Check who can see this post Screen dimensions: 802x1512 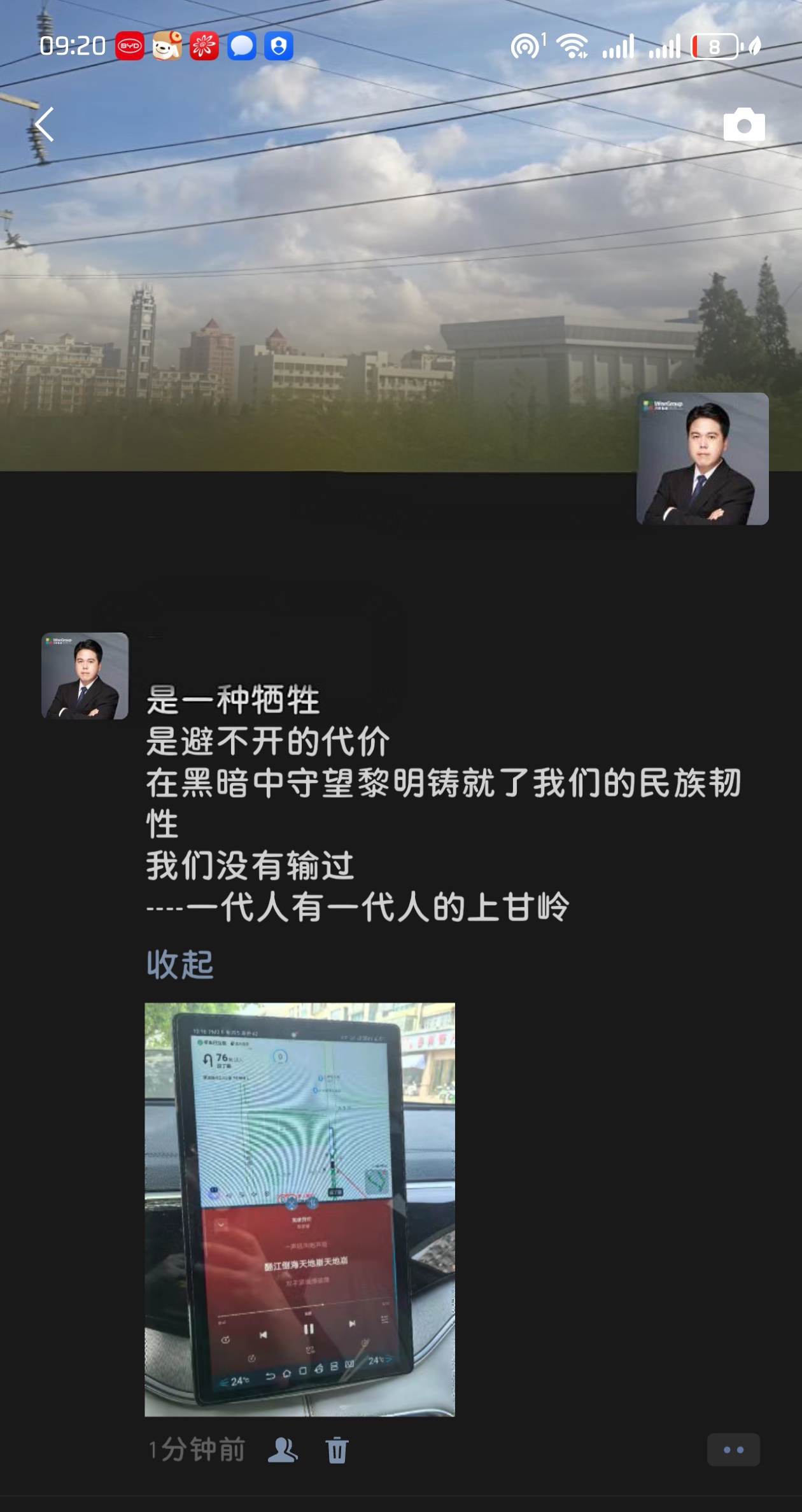pos(283,1450)
